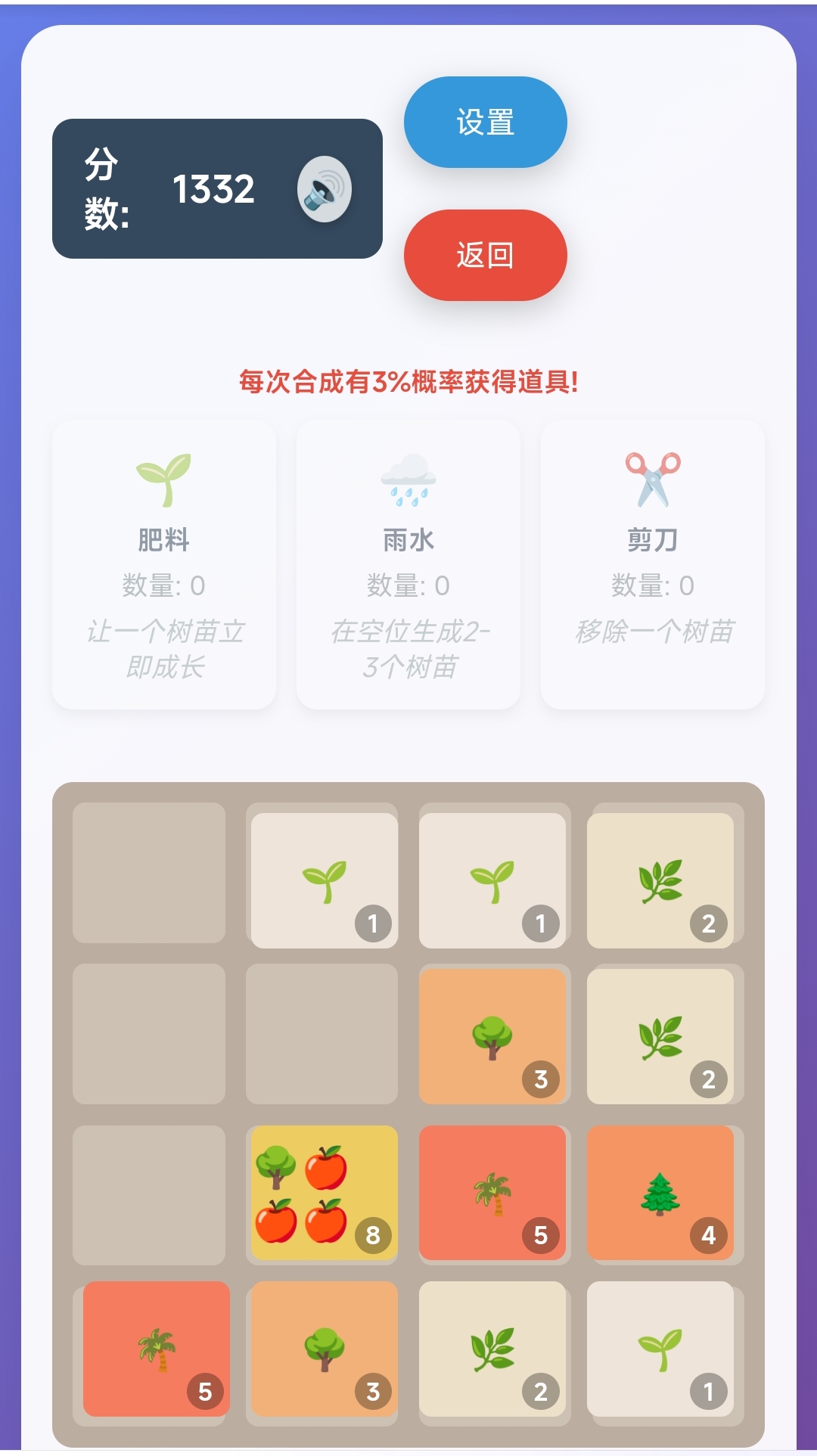
Task: Click a level-1 sapling tile in top row
Action: 323,877
